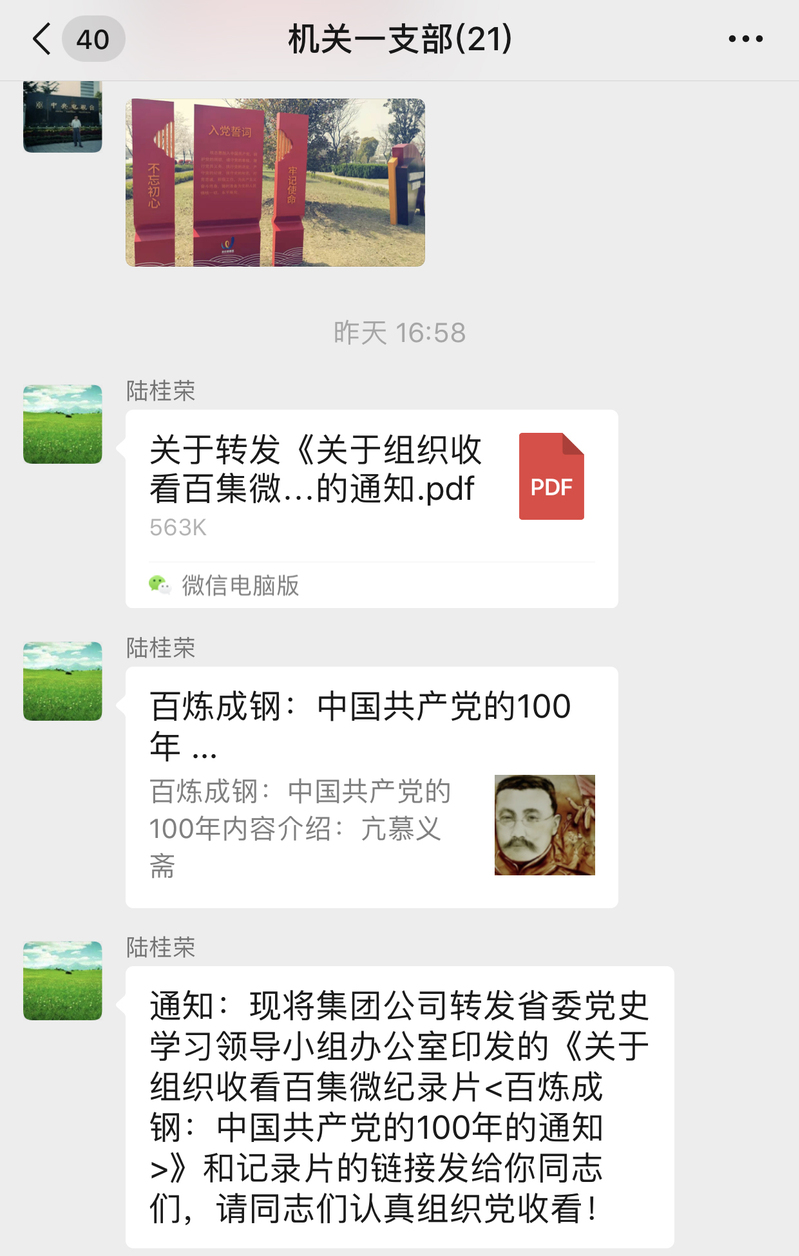
Task: Go back to the chat list
Action: (42, 40)
